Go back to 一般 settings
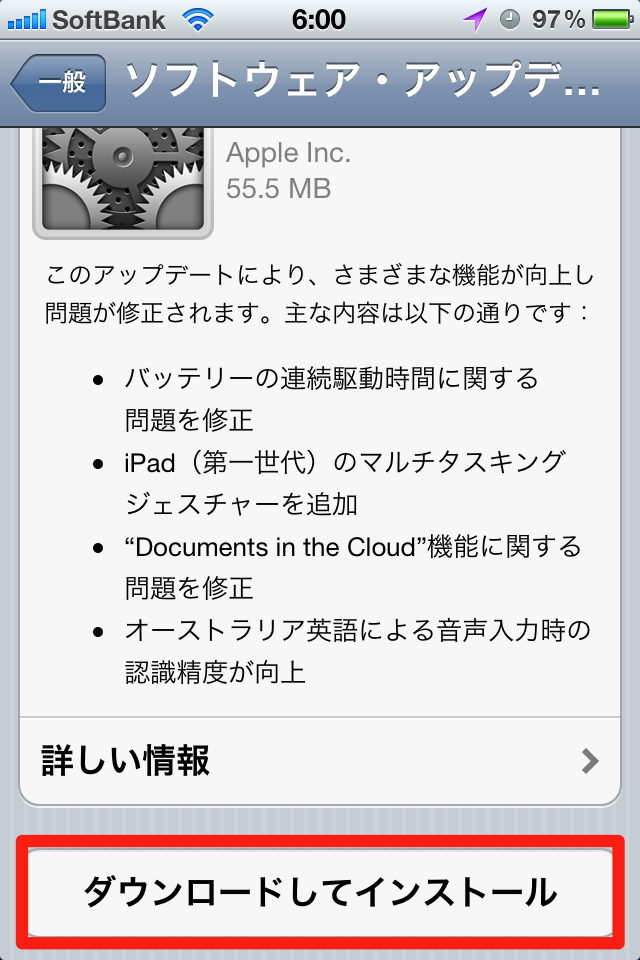 coord(58,83)
